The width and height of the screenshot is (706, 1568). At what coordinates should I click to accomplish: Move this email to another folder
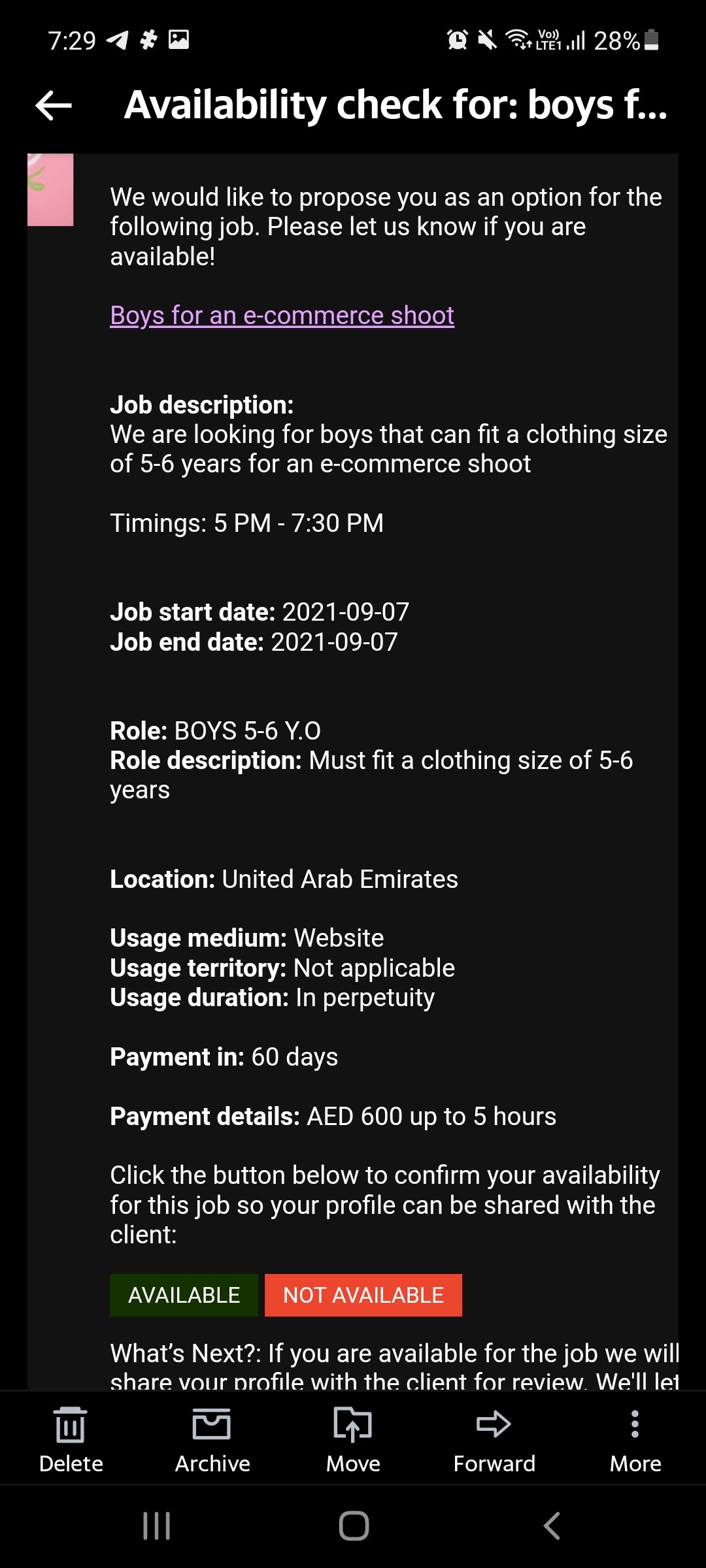tap(353, 1440)
